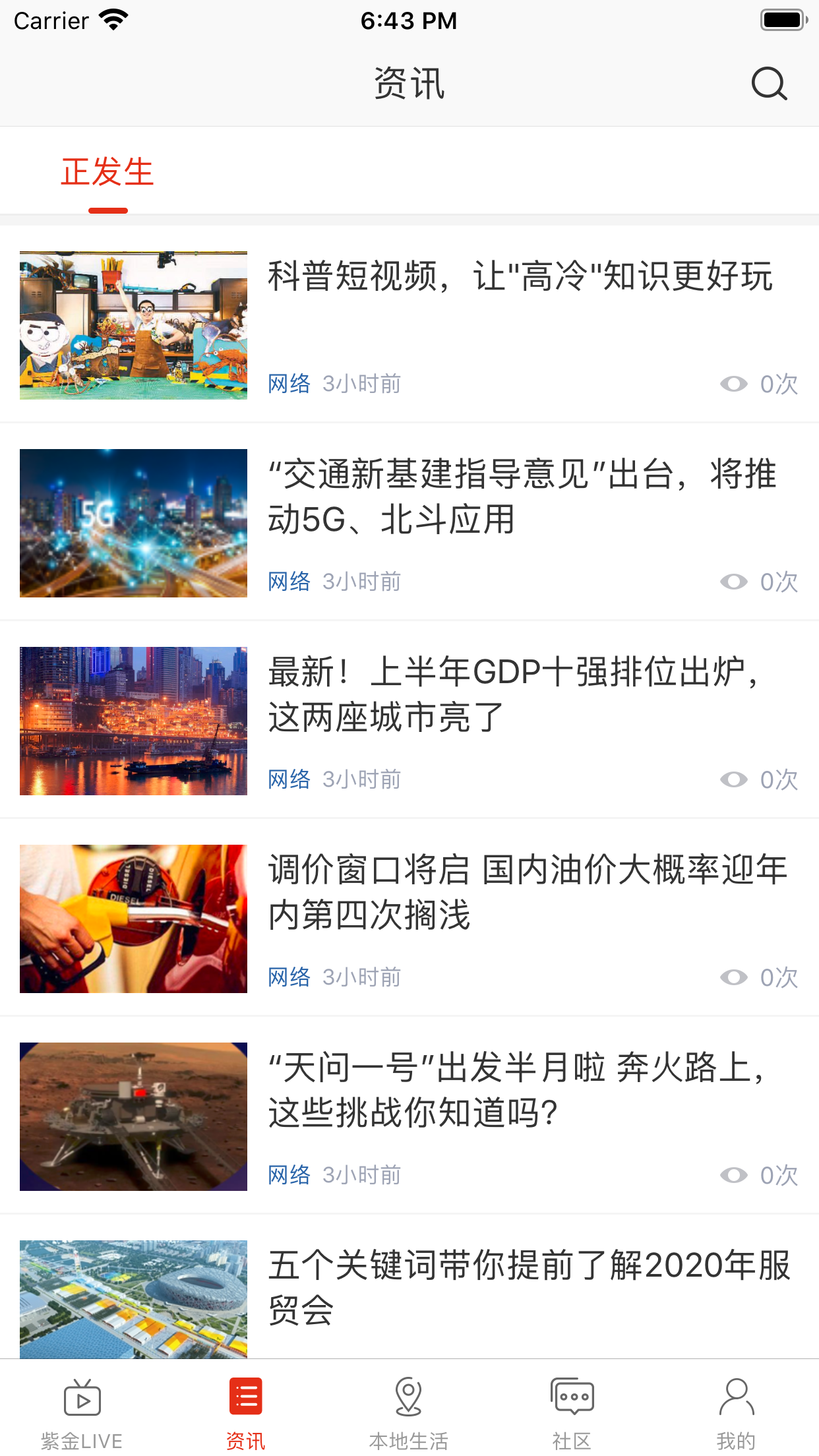Open the search icon in the header
Screen dimensions: 819x1456
coord(769,84)
